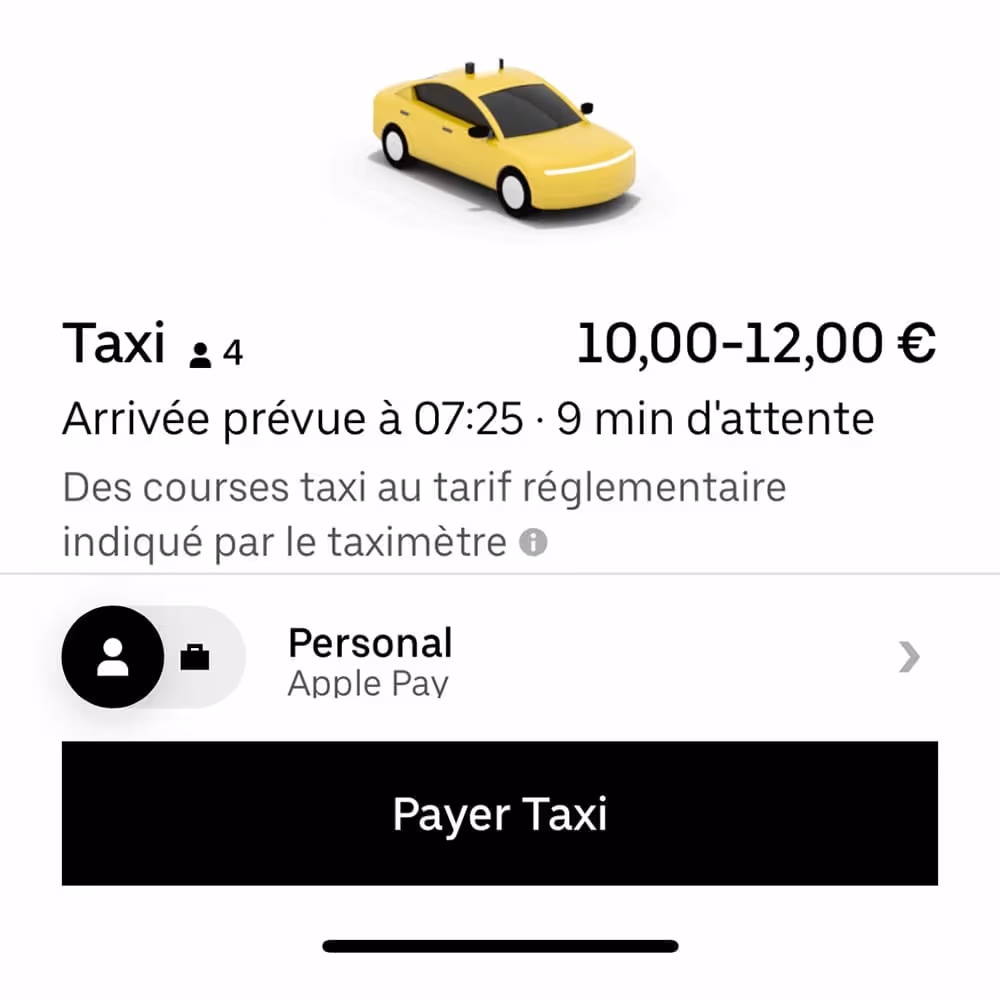Open the taximeter fare info icon
Image resolution: width=1000 pixels, height=1000 pixels.
click(x=536, y=543)
